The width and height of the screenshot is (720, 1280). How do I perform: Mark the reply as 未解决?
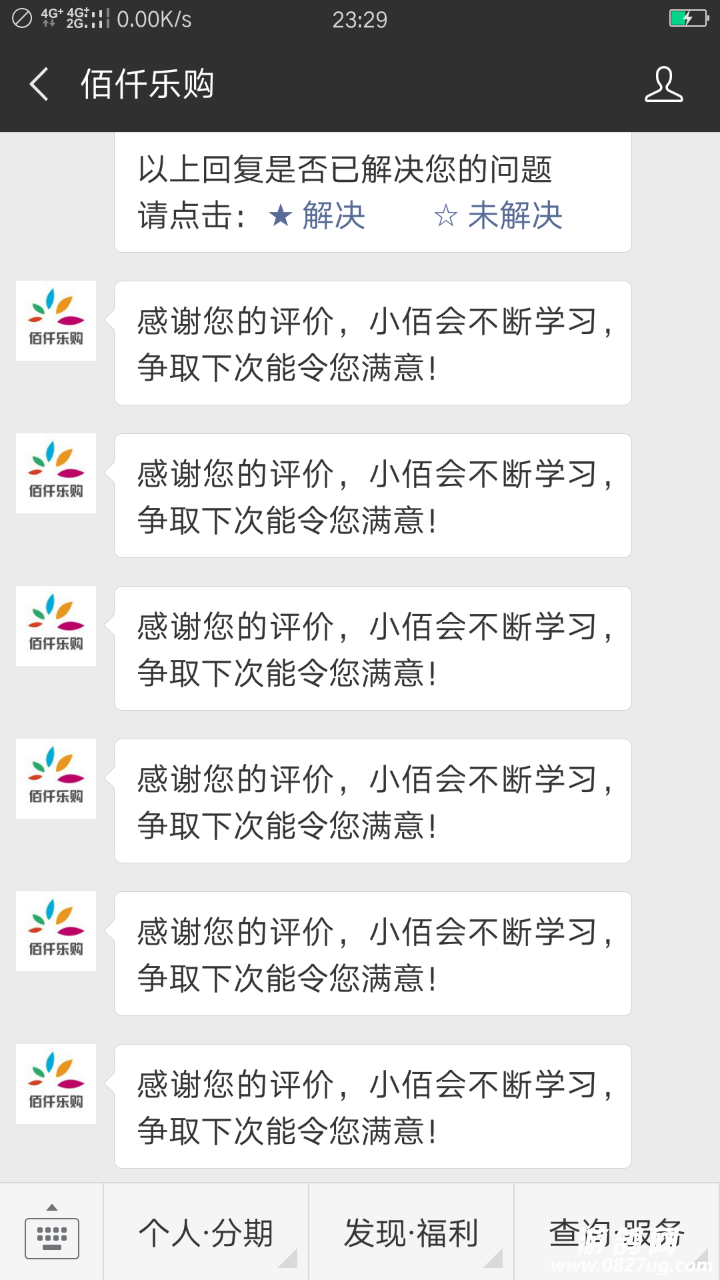click(499, 215)
